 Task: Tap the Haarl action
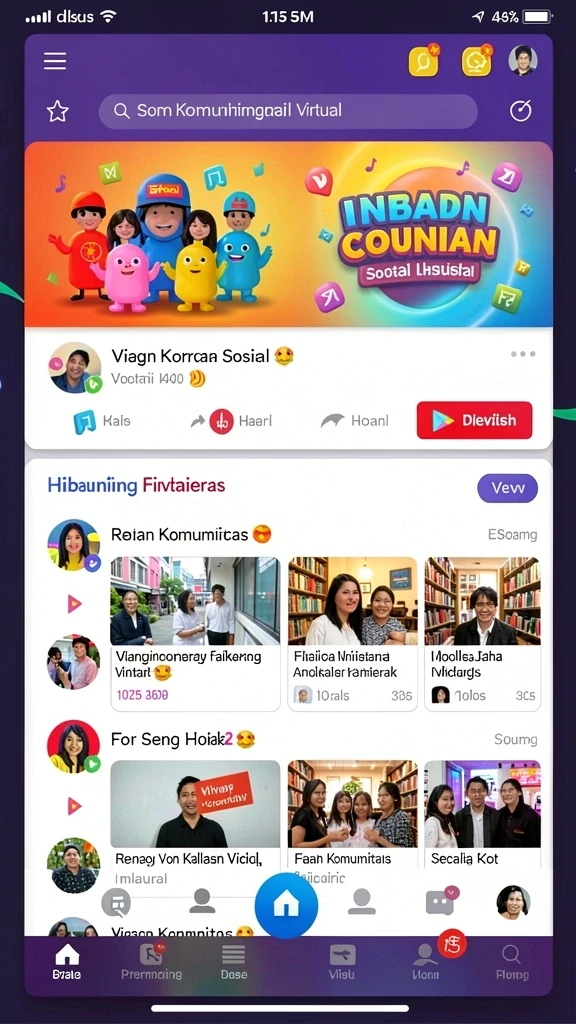pos(231,421)
